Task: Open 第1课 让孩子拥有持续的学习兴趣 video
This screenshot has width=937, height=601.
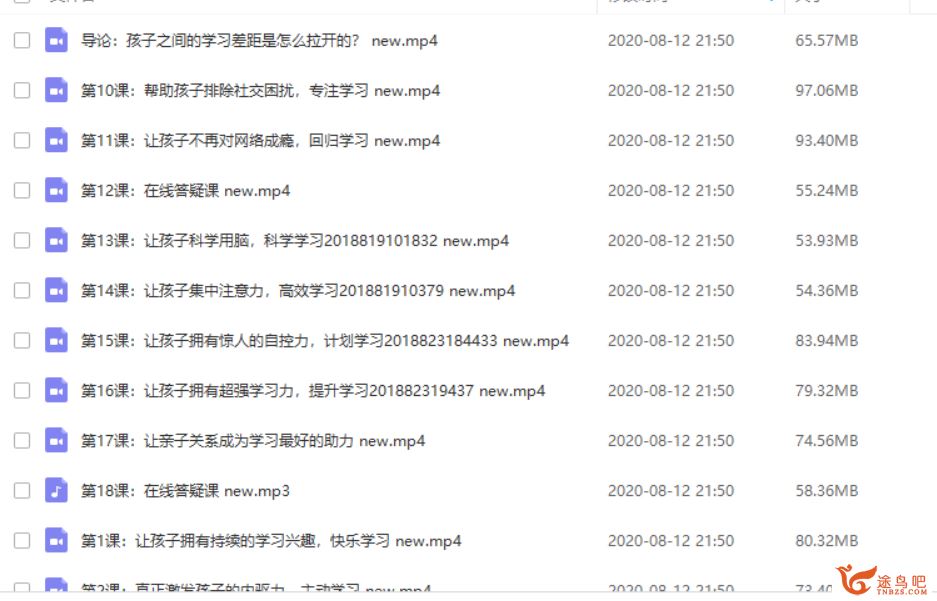Action: [x=270, y=541]
